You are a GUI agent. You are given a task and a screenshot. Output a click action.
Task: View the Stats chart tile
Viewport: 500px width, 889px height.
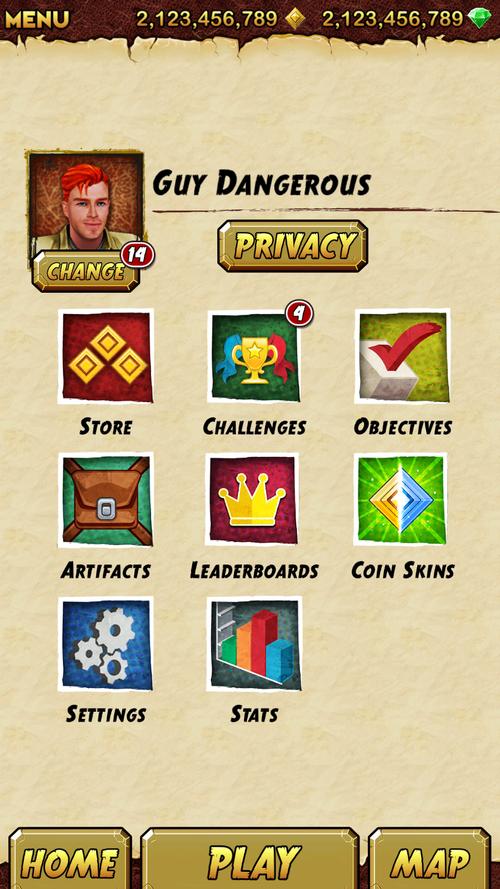coord(255,645)
